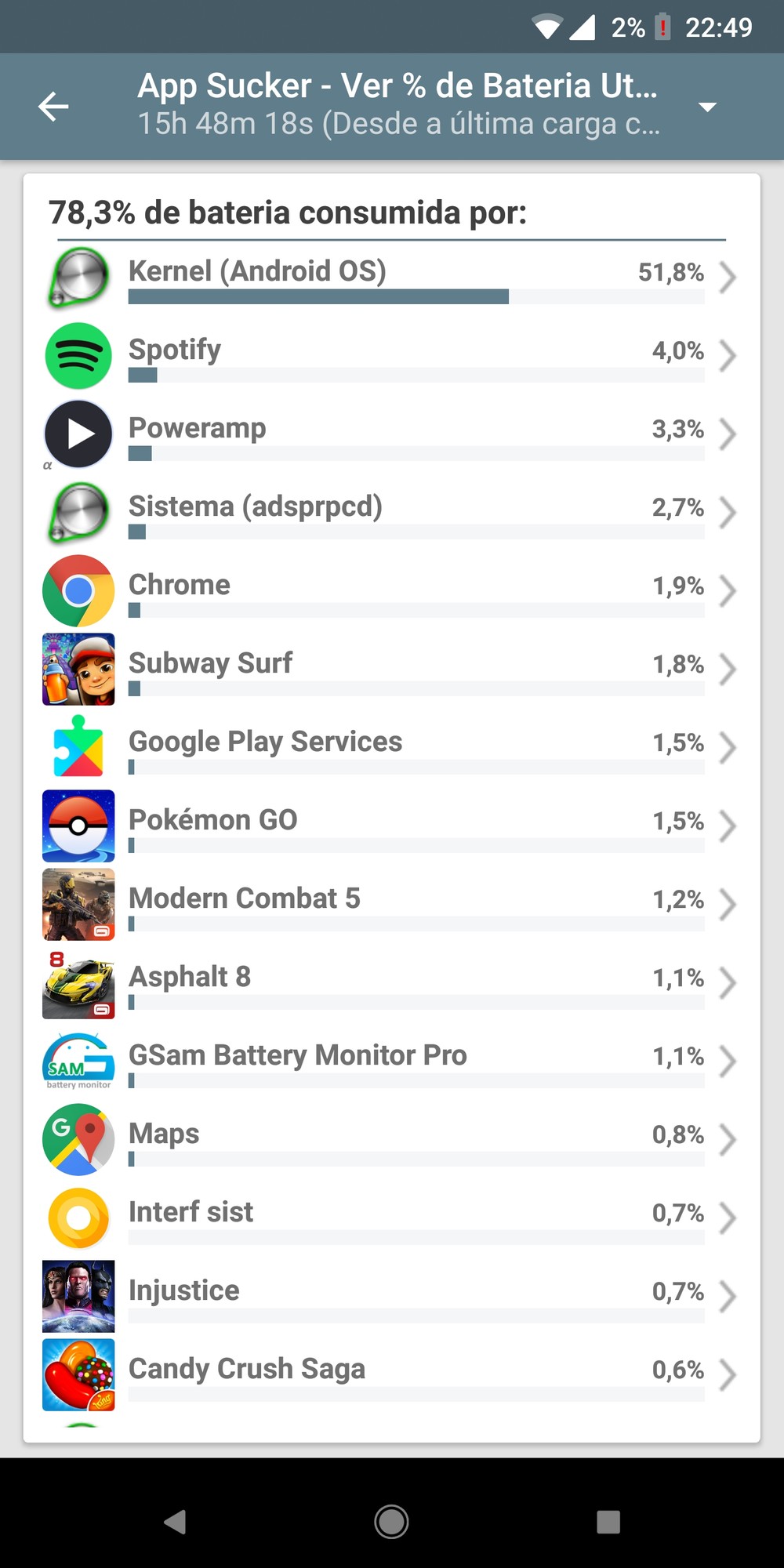Open Interf sist usage details

click(392, 1218)
